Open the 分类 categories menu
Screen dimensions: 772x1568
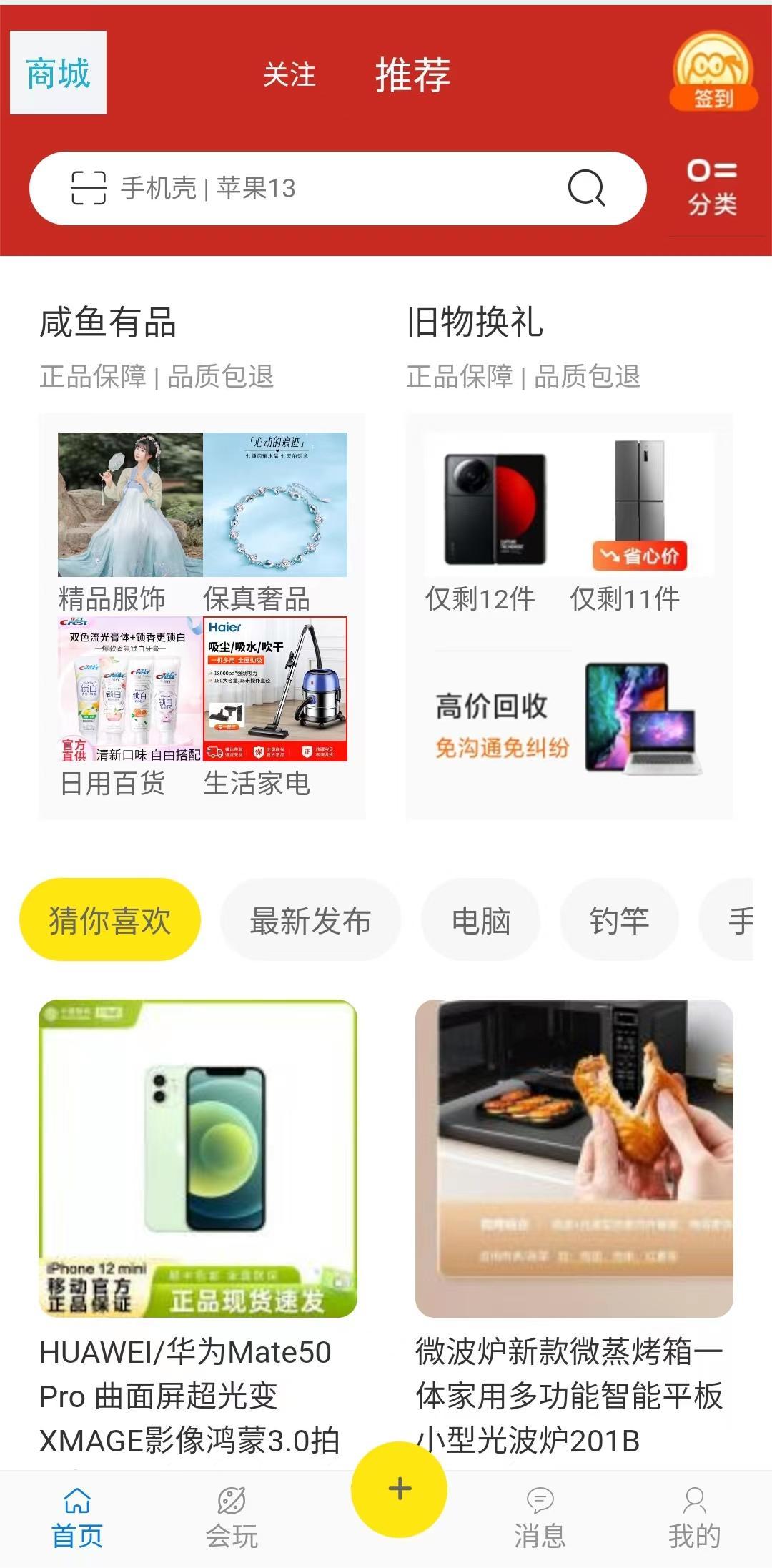pos(712,189)
